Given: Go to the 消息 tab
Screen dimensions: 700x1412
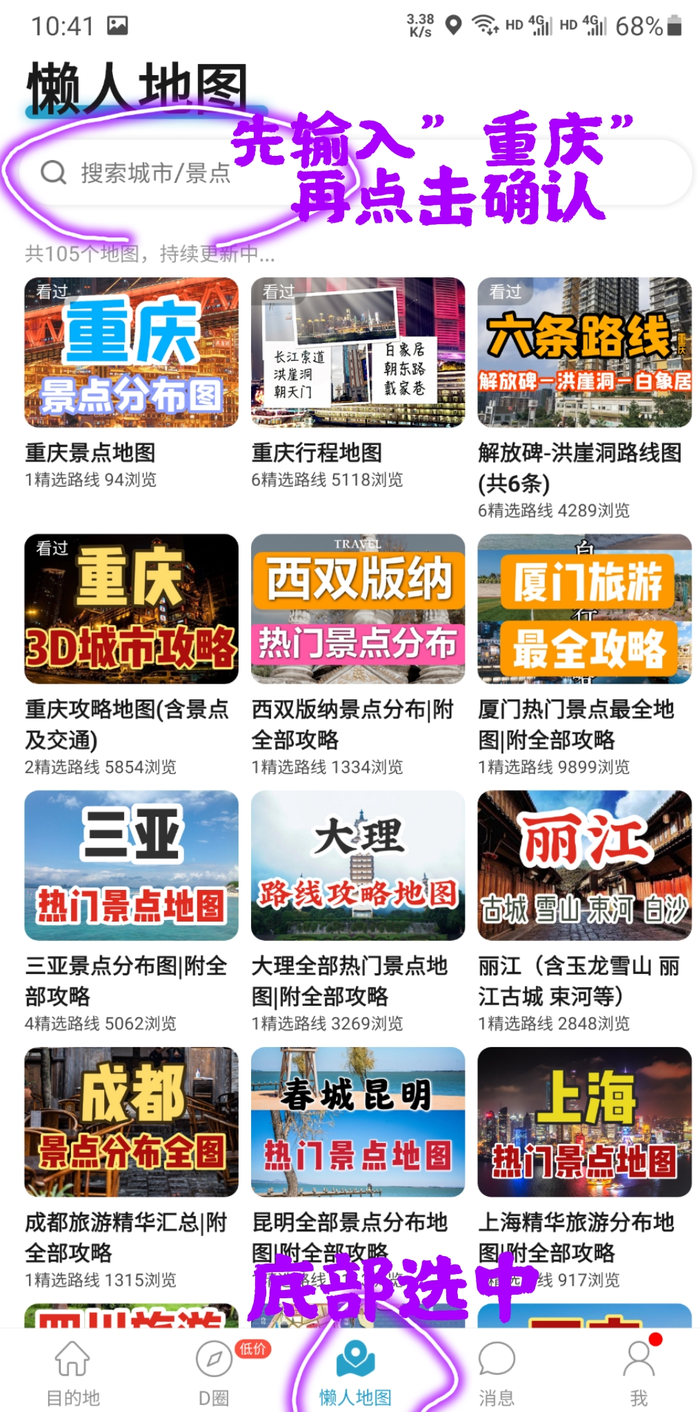Looking at the screenshot, I should point(496,1372).
